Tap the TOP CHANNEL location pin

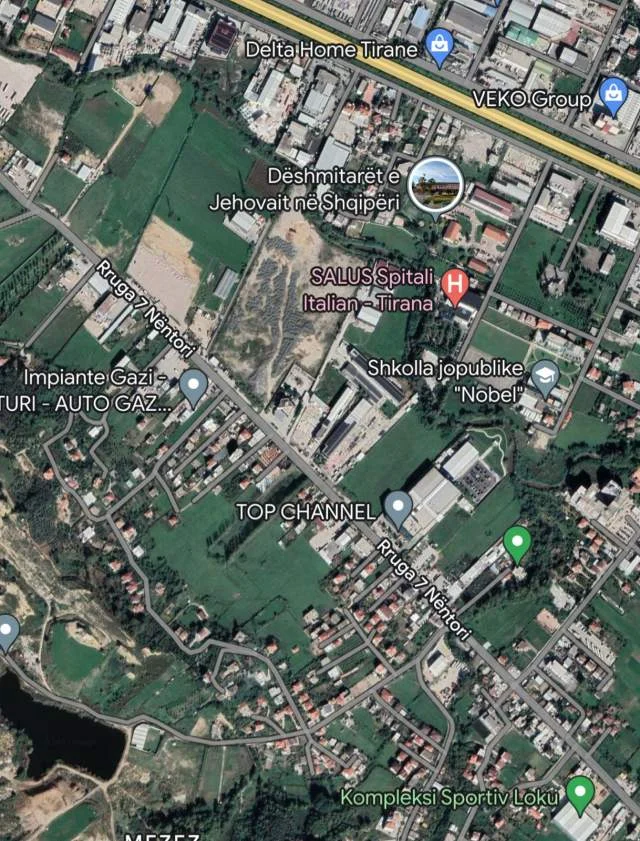point(398,507)
